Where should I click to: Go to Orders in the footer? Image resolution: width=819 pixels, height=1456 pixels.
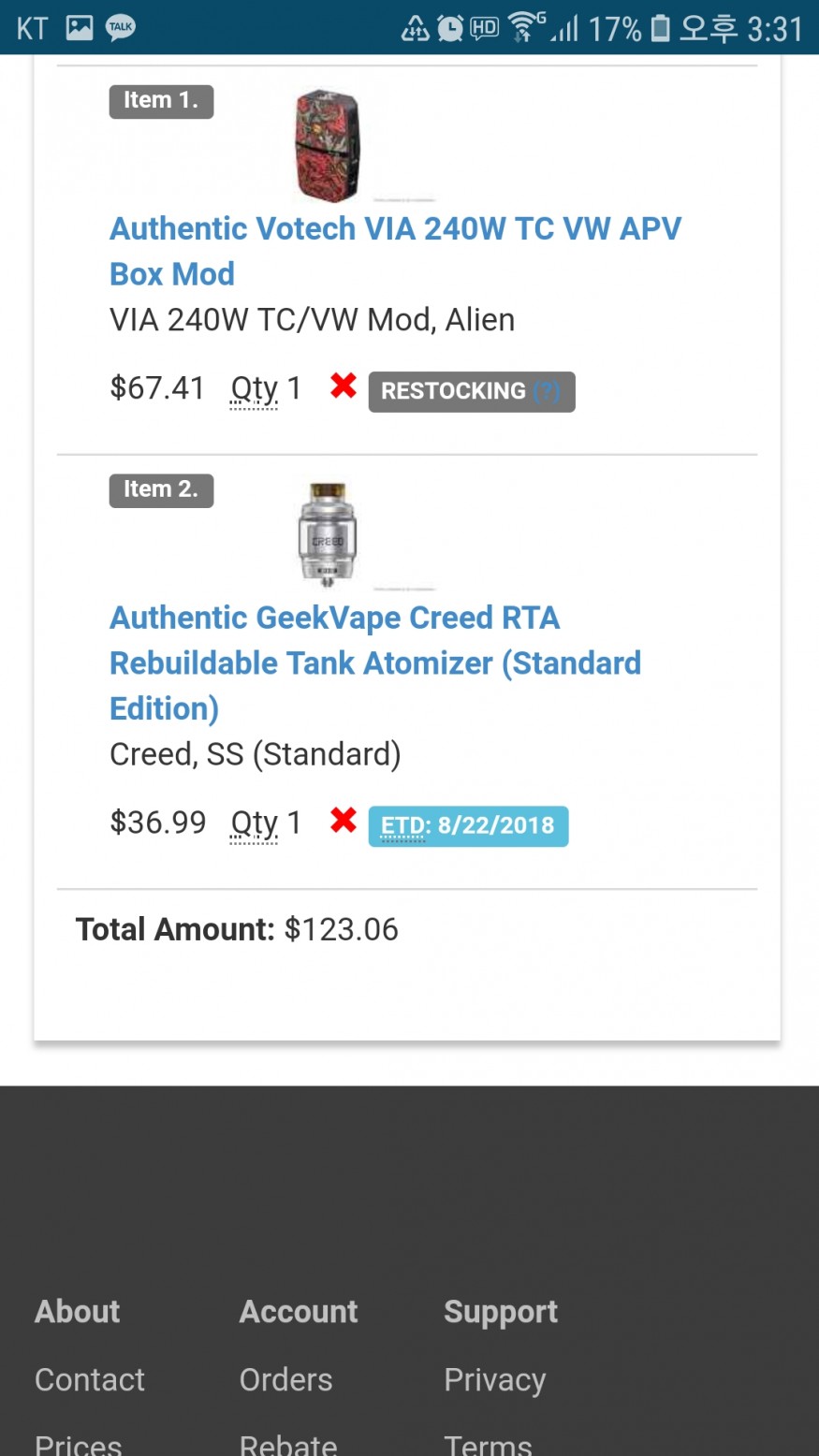(285, 1379)
